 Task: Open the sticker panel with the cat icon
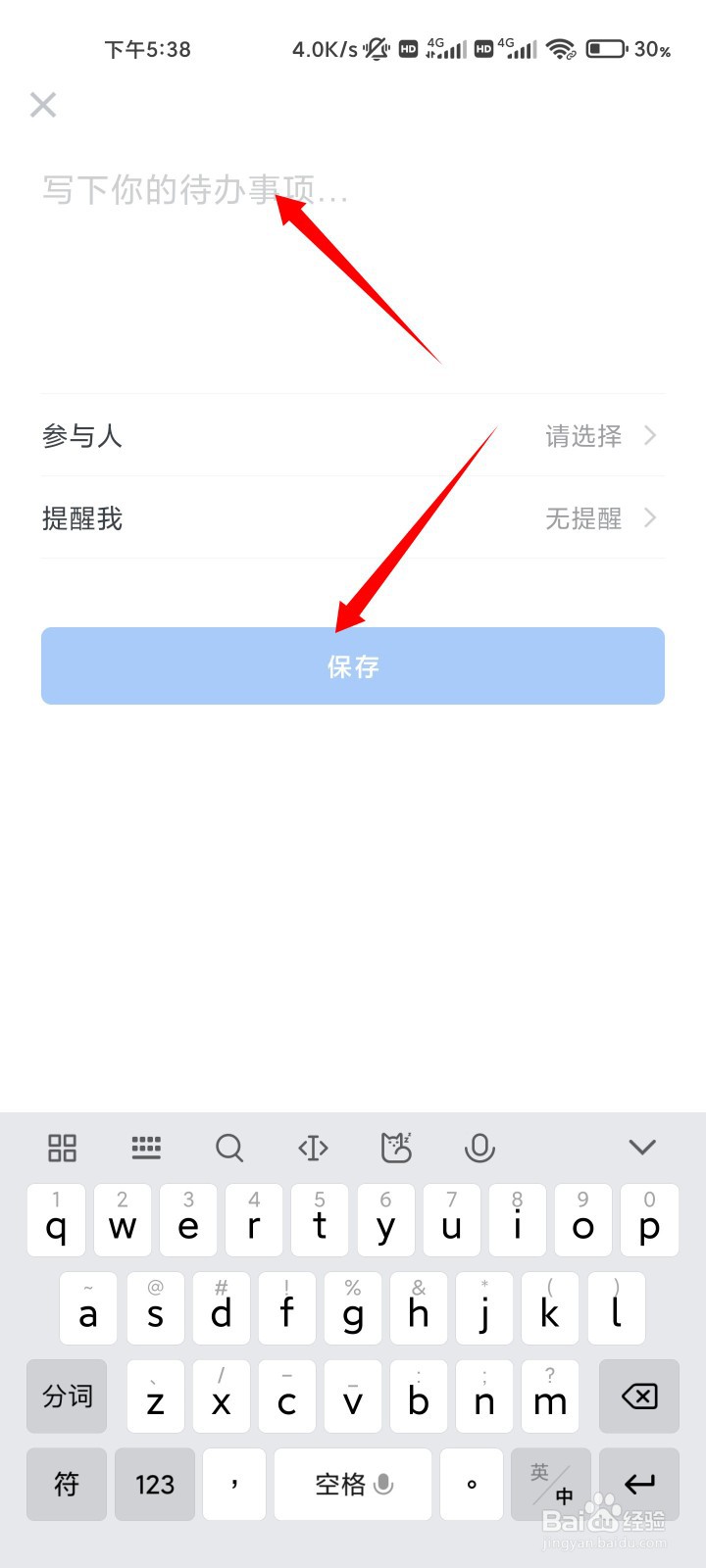click(395, 1147)
